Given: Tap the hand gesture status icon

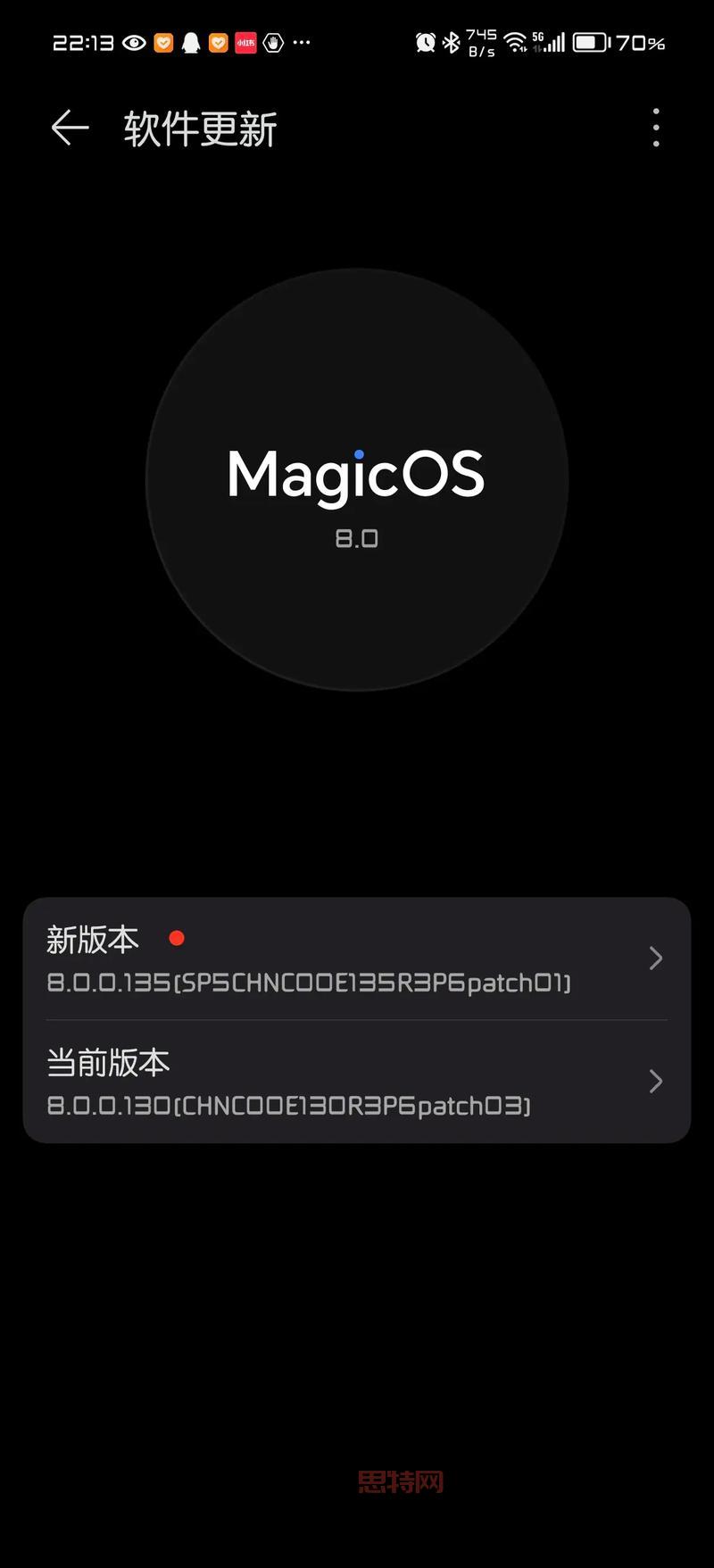Looking at the screenshot, I should (274, 43).
